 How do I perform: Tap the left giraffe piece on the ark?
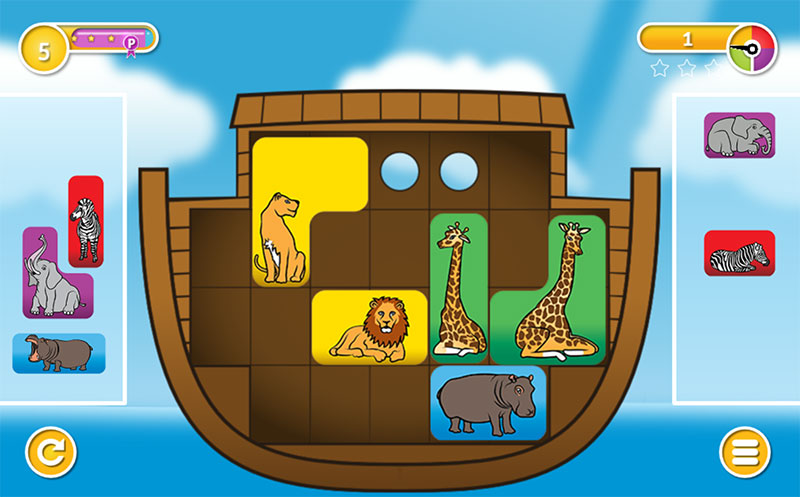[458, 290]
